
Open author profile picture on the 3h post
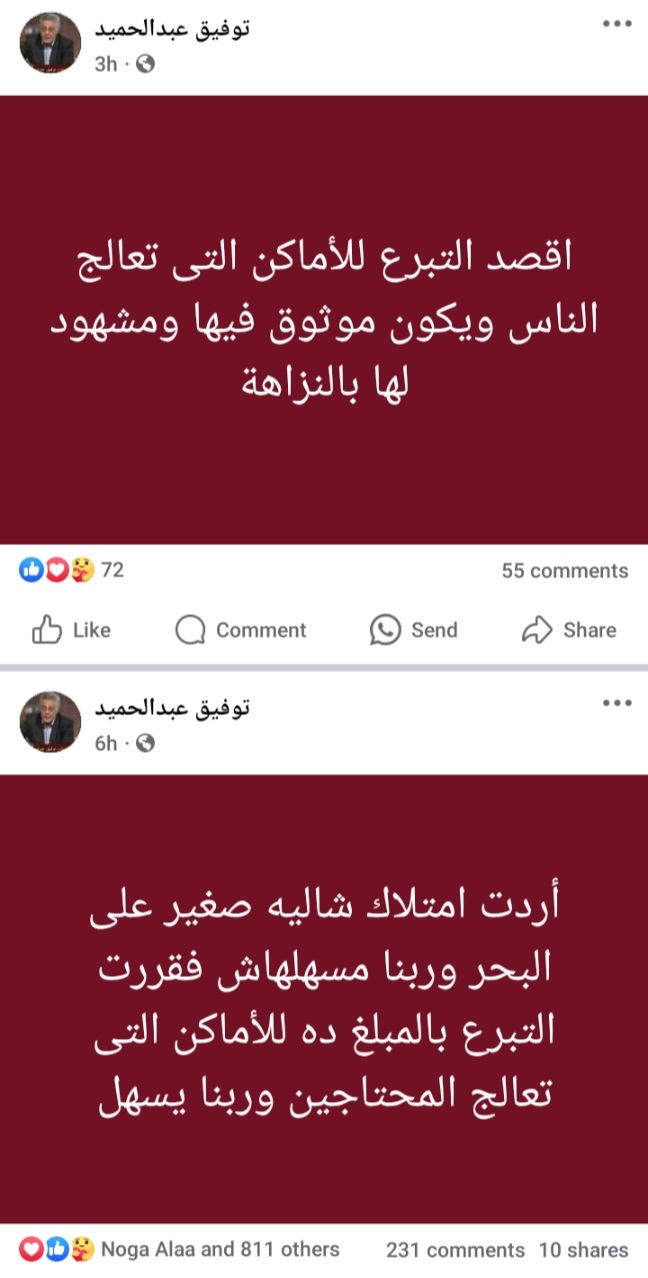point(50,43)
